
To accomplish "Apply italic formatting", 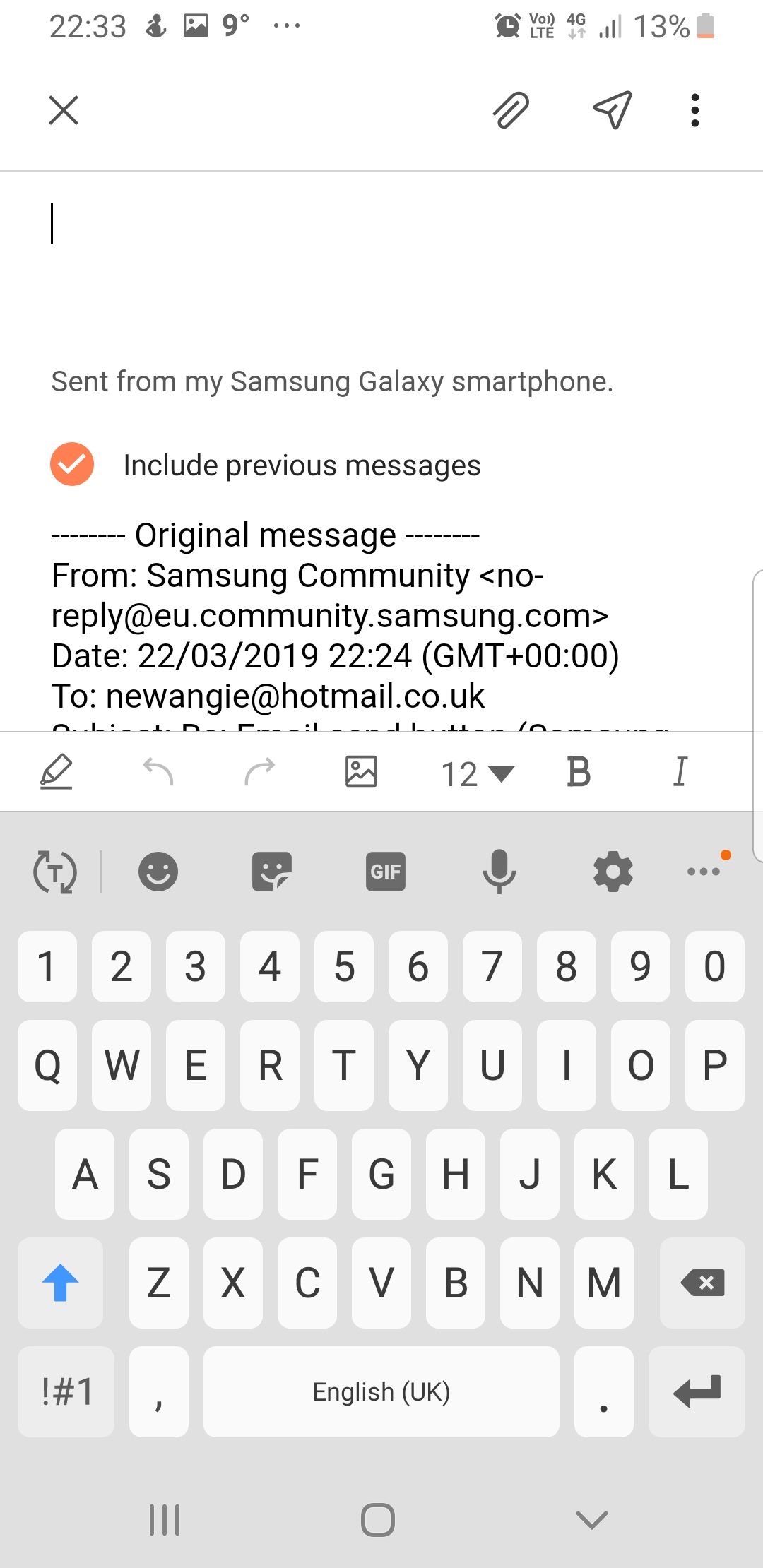I will click(679, 772).
